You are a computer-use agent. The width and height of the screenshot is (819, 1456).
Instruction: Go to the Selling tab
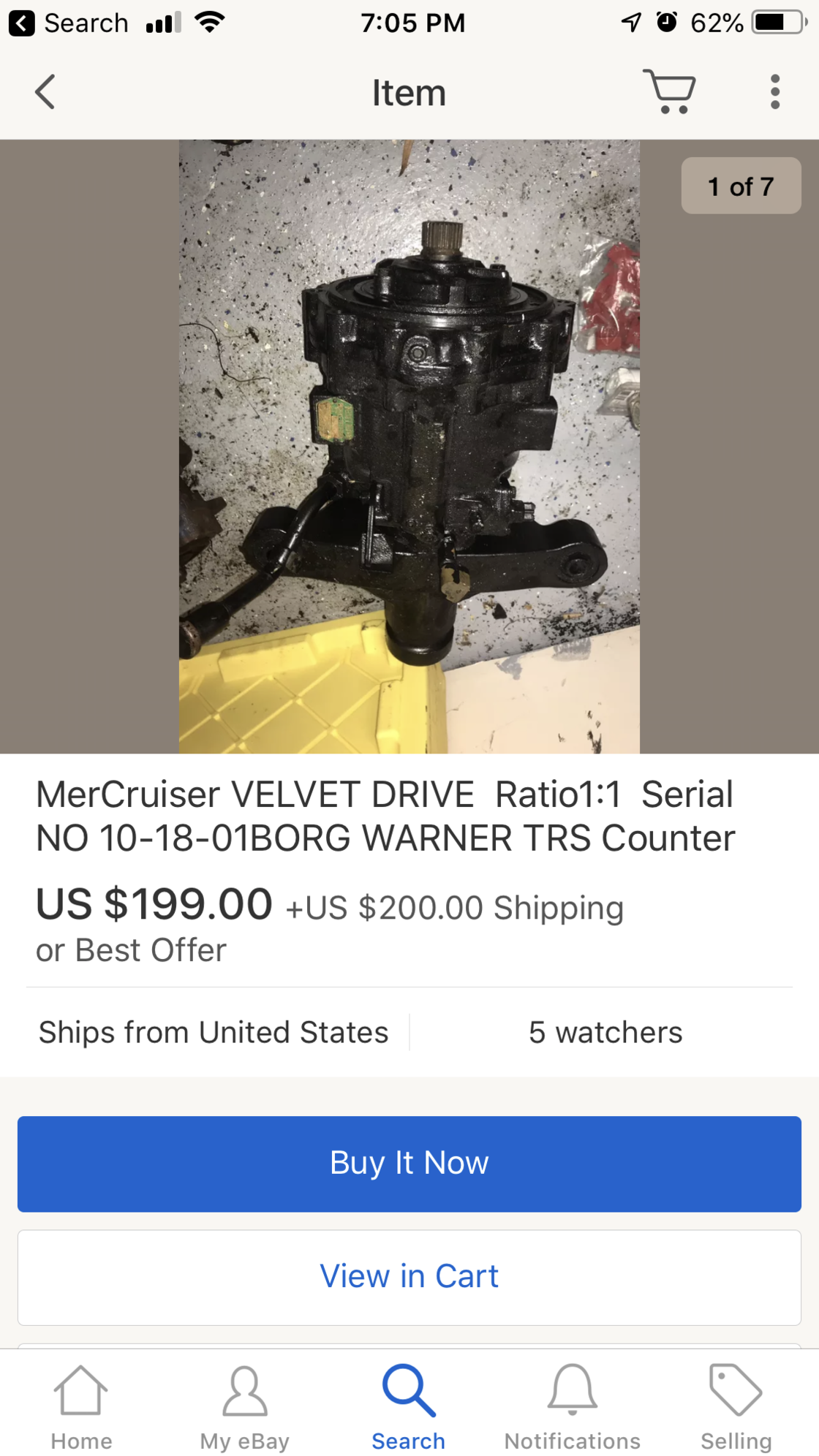click(x=736, y=1407)
